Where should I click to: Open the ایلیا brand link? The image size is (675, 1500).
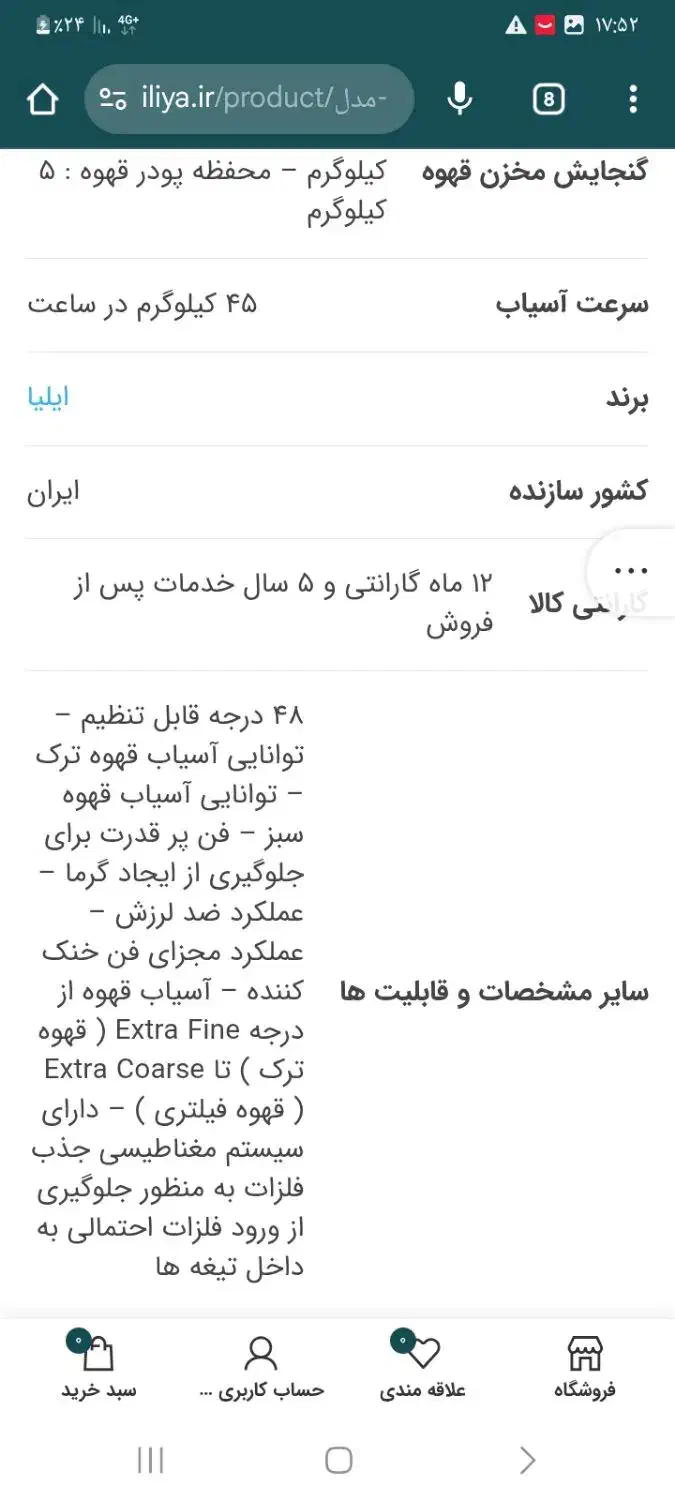click(48, 398)
